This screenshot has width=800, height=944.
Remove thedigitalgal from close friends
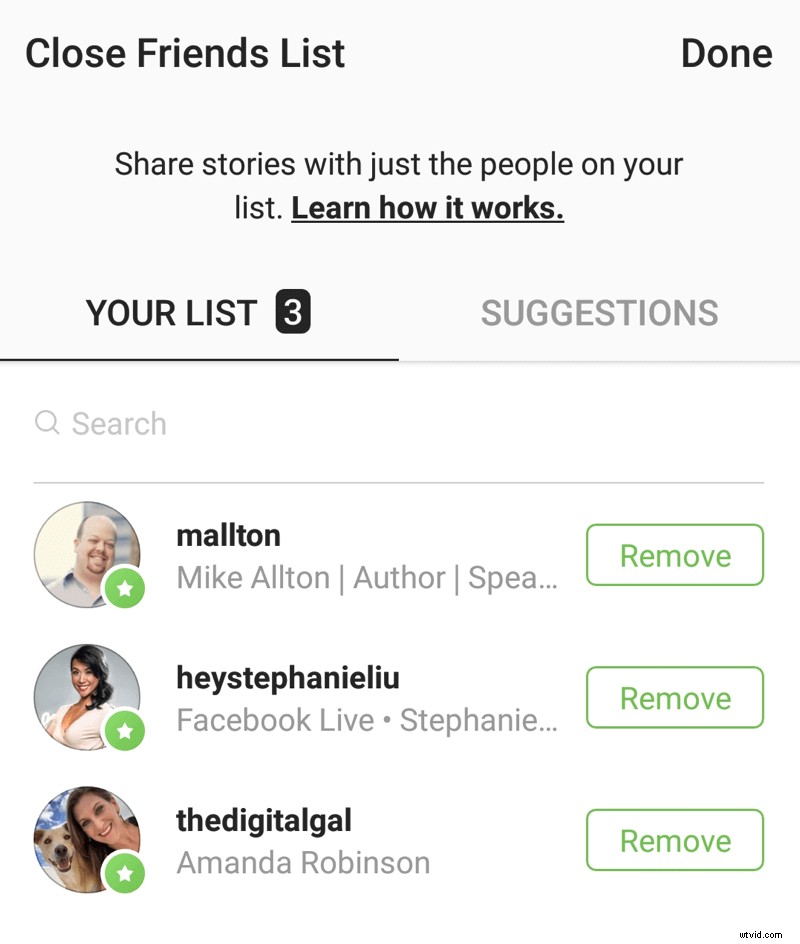coord(674,840)
